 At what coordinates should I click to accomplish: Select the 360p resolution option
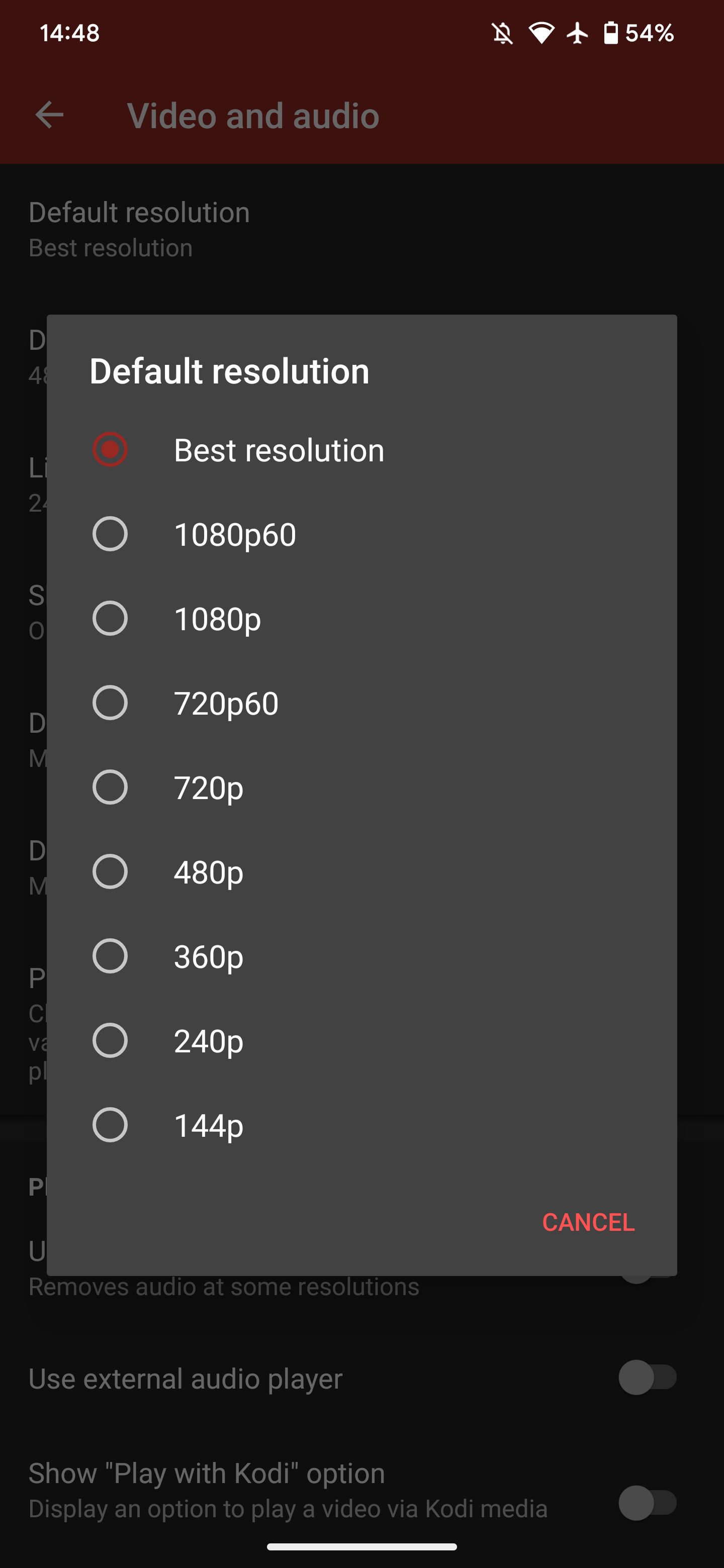pos(110,956)
